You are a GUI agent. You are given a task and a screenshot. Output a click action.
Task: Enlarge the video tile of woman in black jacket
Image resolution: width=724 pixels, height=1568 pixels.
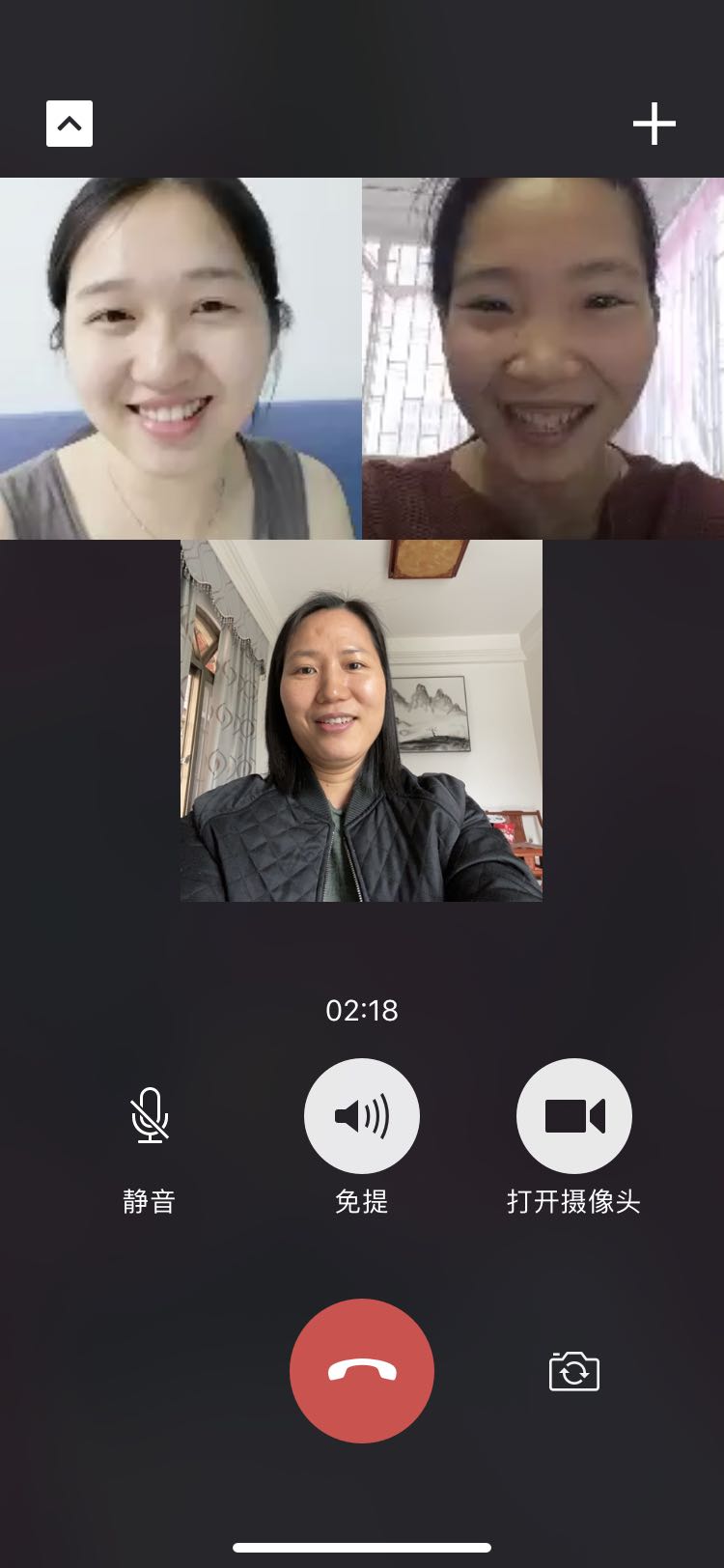(362, 720)
